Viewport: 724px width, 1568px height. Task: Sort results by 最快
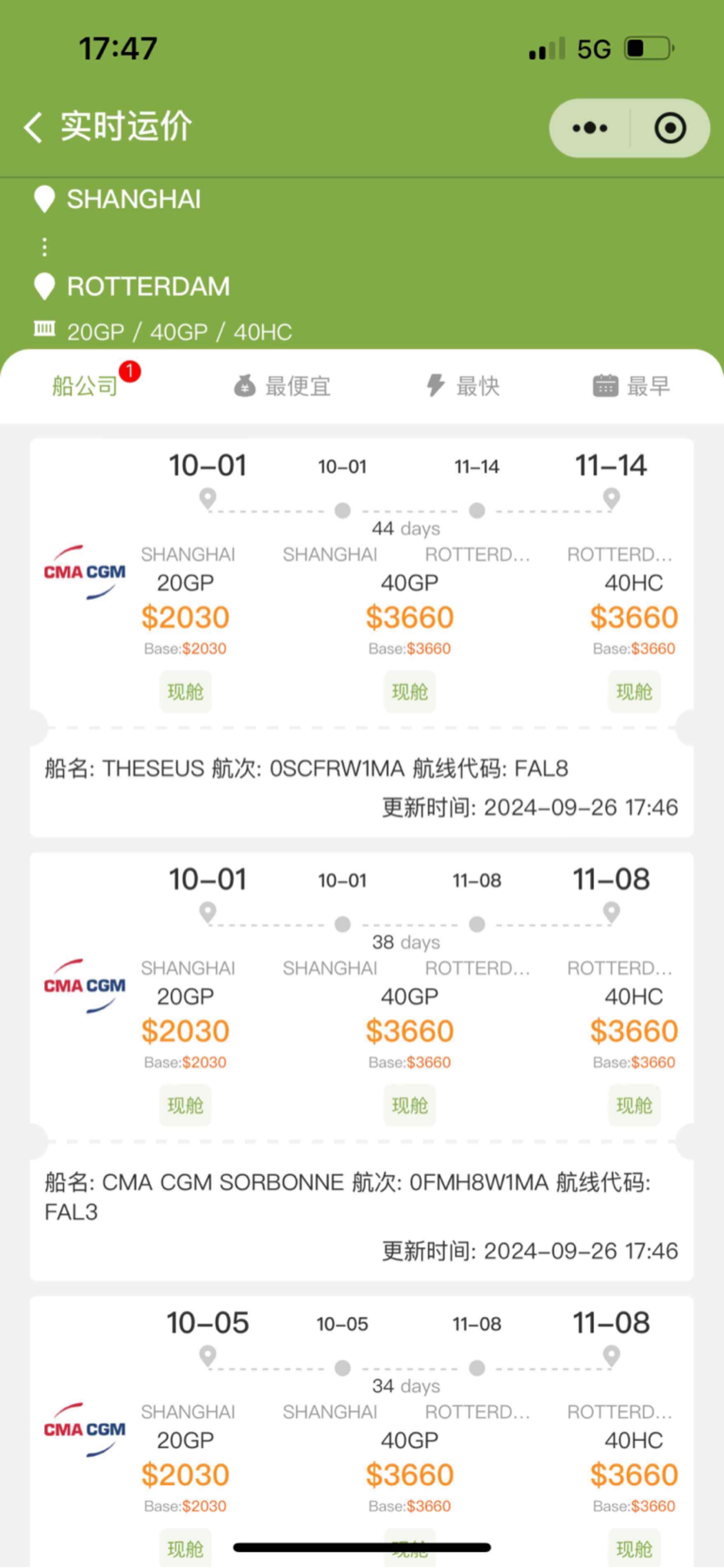[x=462, y=386]
